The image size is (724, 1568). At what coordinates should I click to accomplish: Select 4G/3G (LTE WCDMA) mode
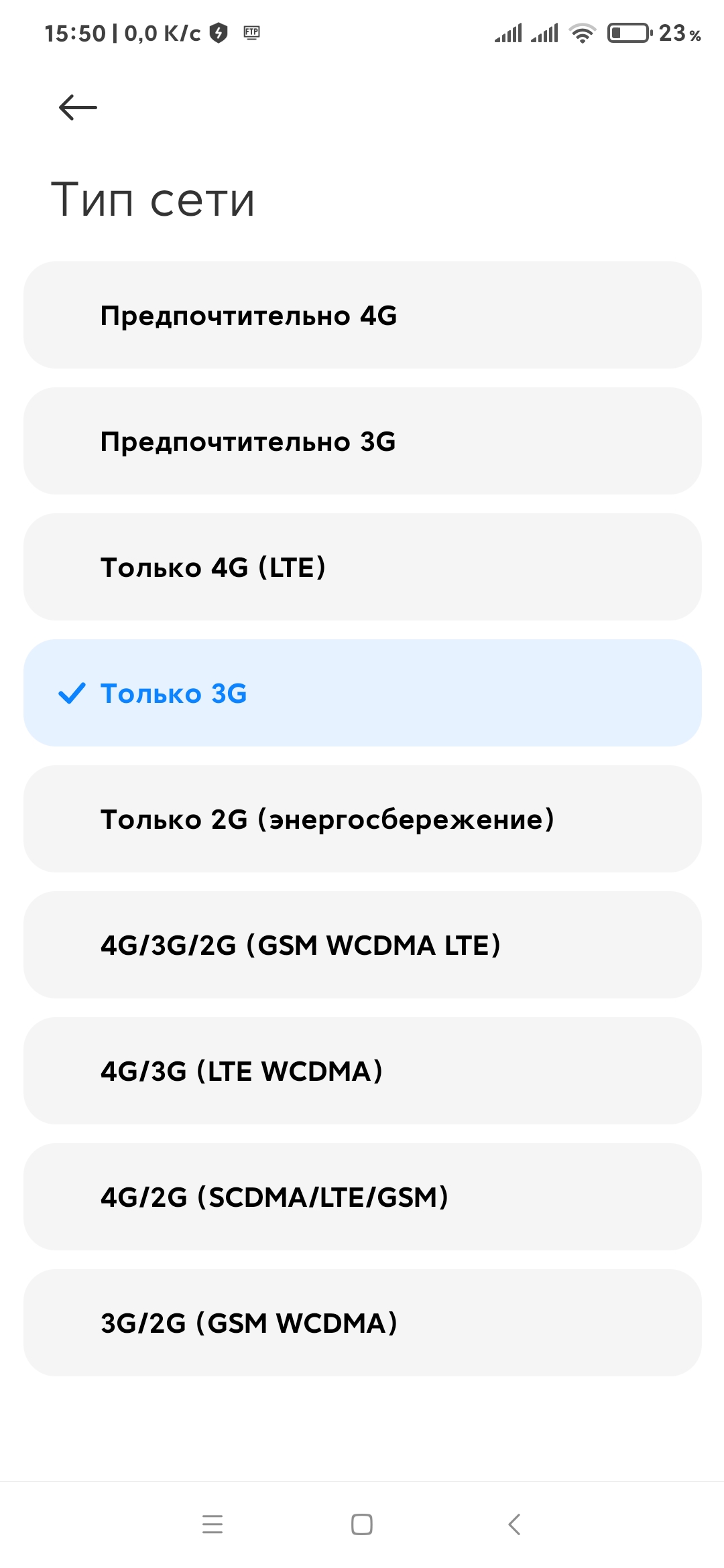363,1071
